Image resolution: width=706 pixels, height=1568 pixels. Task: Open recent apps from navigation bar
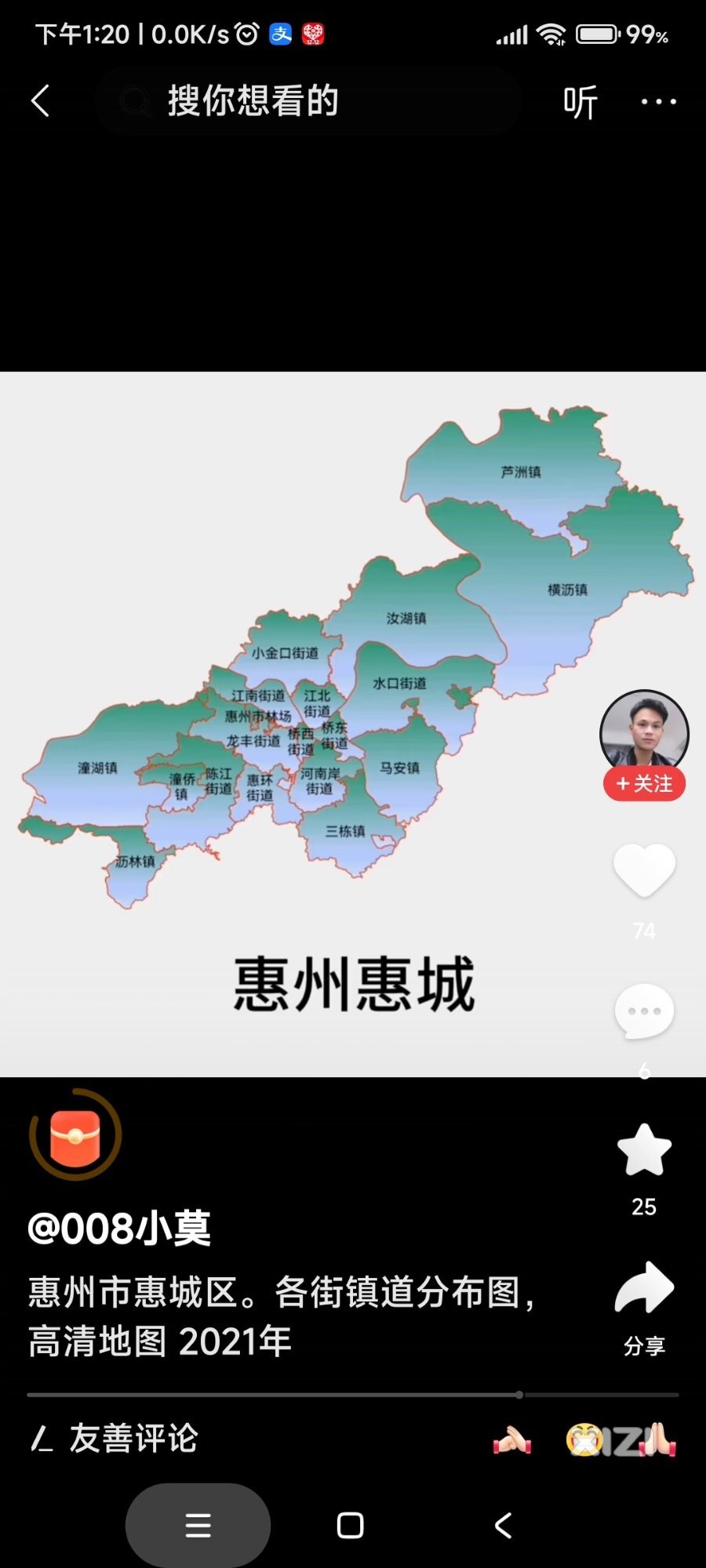tap(198, 1526)
